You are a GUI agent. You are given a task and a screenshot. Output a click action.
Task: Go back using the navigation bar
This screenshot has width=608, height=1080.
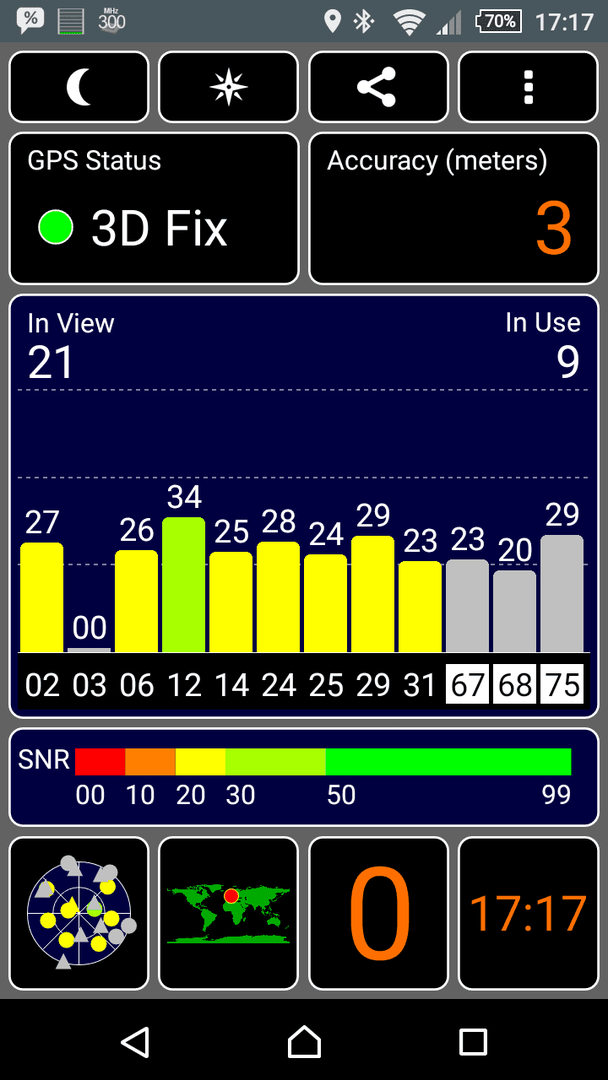click(x=135, y=1041)
